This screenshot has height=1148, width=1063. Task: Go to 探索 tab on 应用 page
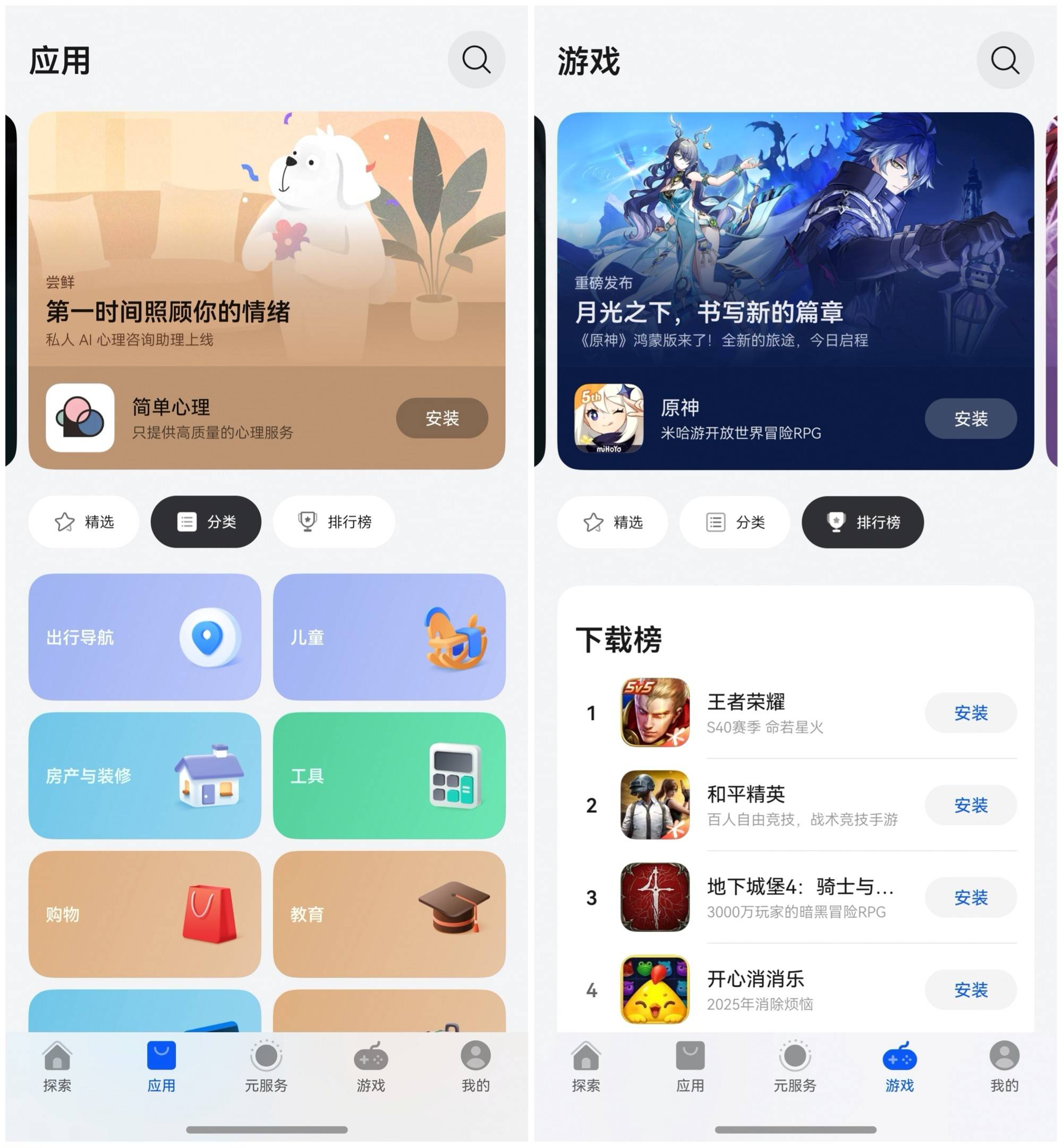57,1067
